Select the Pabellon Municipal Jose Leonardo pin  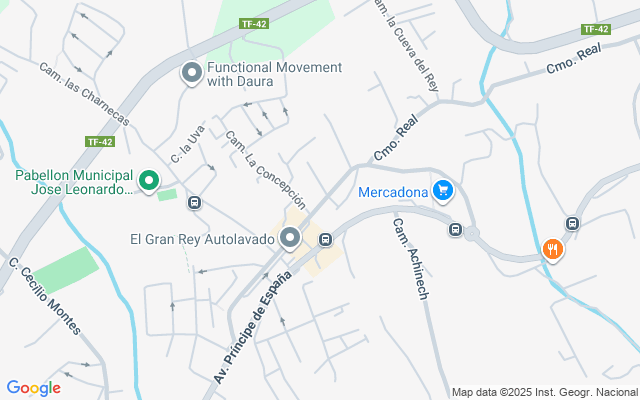[x=148, y=181]
